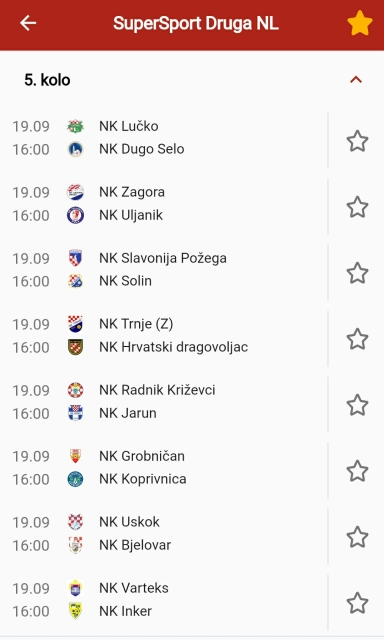Favorite the NK Varteks match

coord(357,603)
